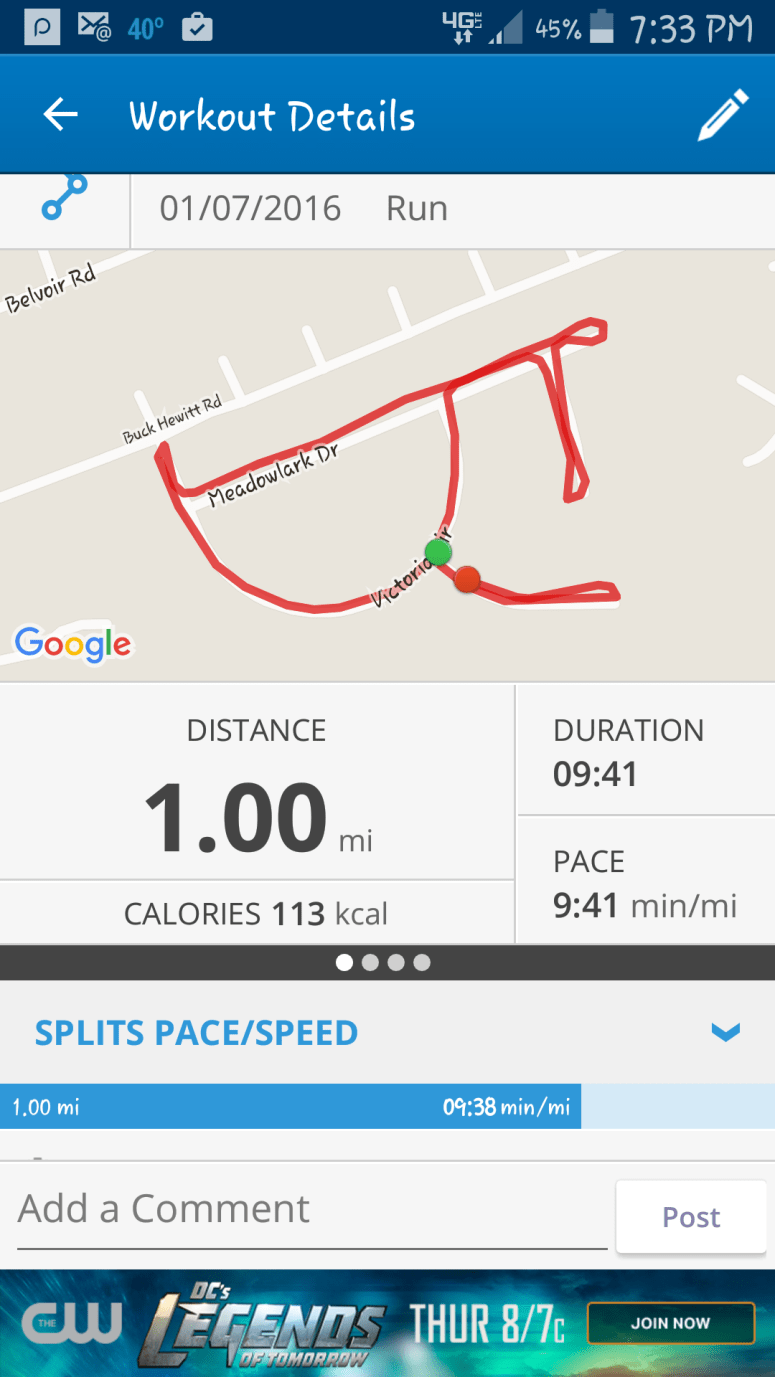Go back from Workout Details
This screenshot has width=775, height=1377.
point(60,116)
